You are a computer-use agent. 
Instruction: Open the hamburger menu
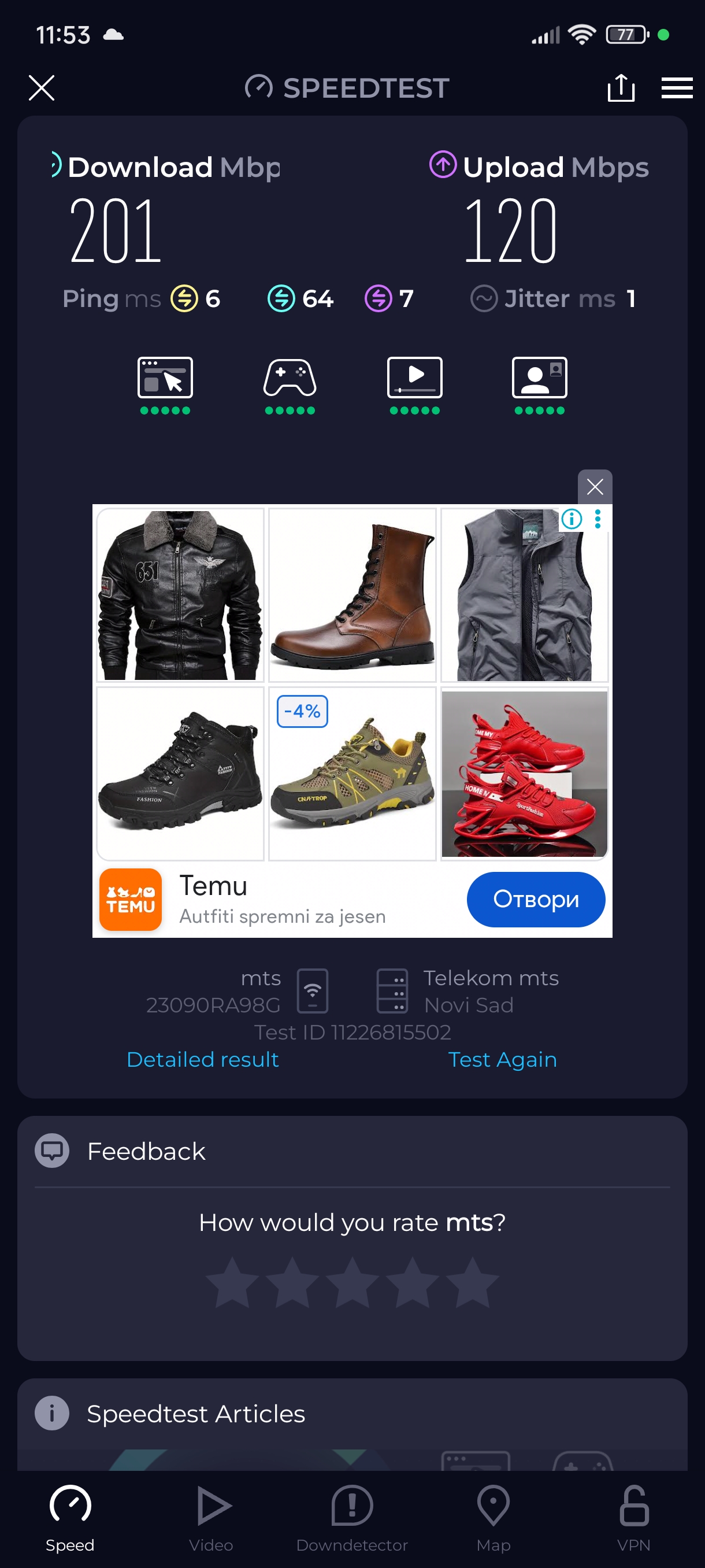click(x=677, y=88)
